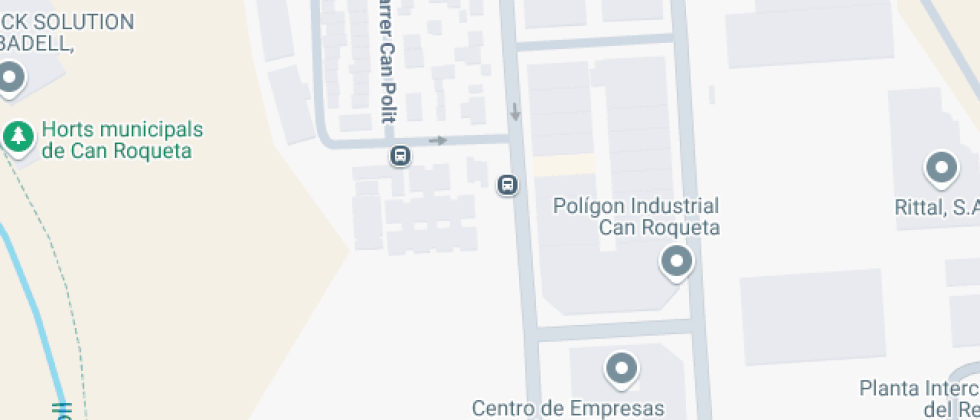Select the bus stop beside the main road
Screen dimensions: 980x420
click(x=509, y=184)
